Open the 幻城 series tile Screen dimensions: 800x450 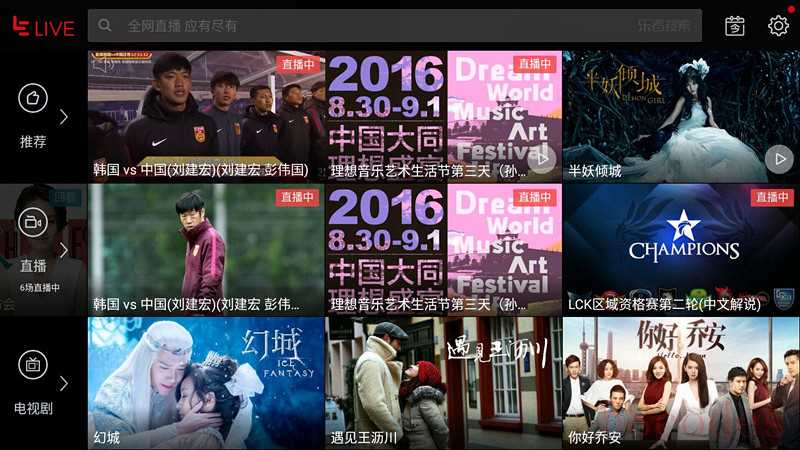click(206, 383)
